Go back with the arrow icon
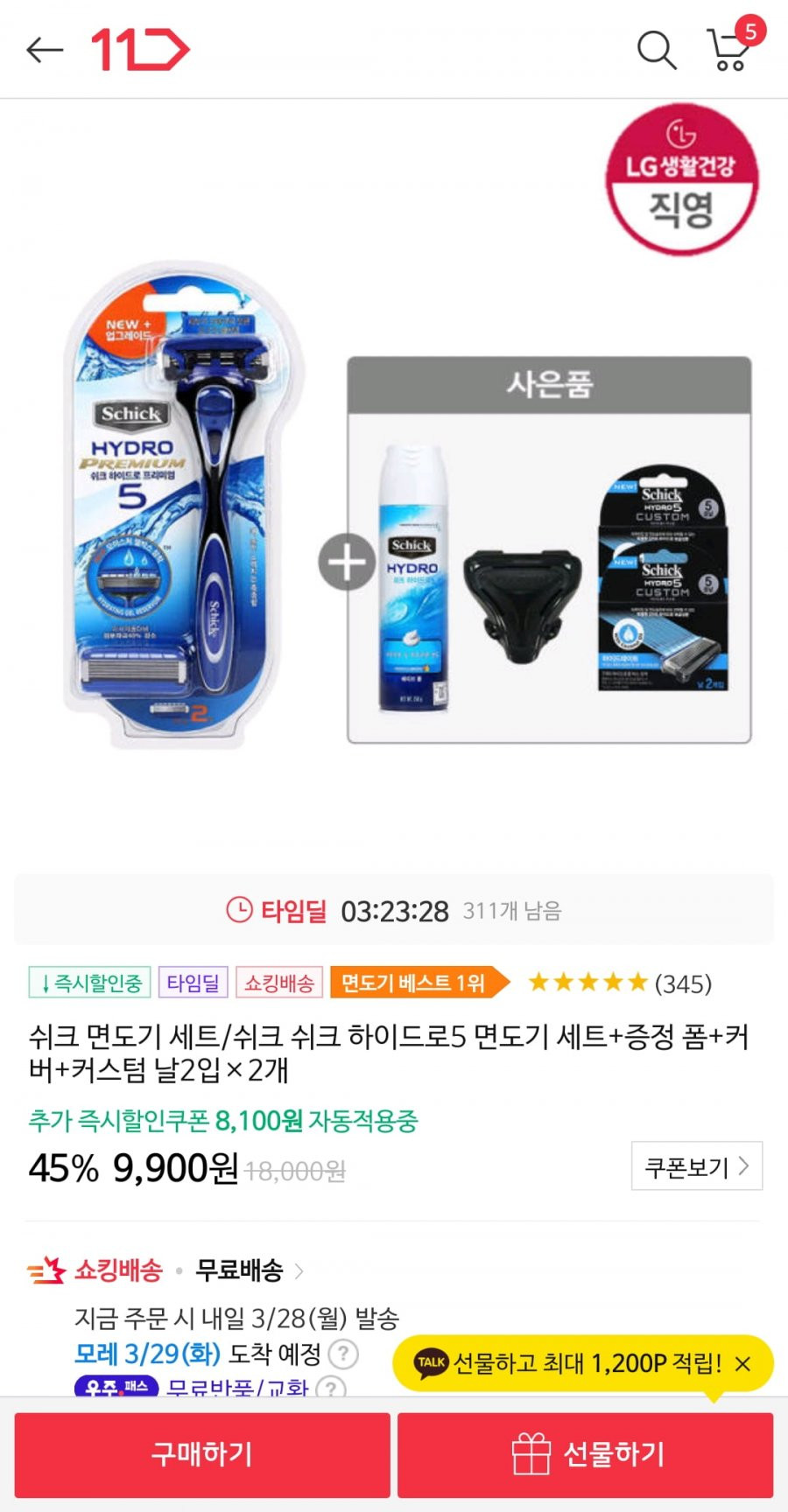Screen dimensions: 788x1512 click(x=45, y=51)
